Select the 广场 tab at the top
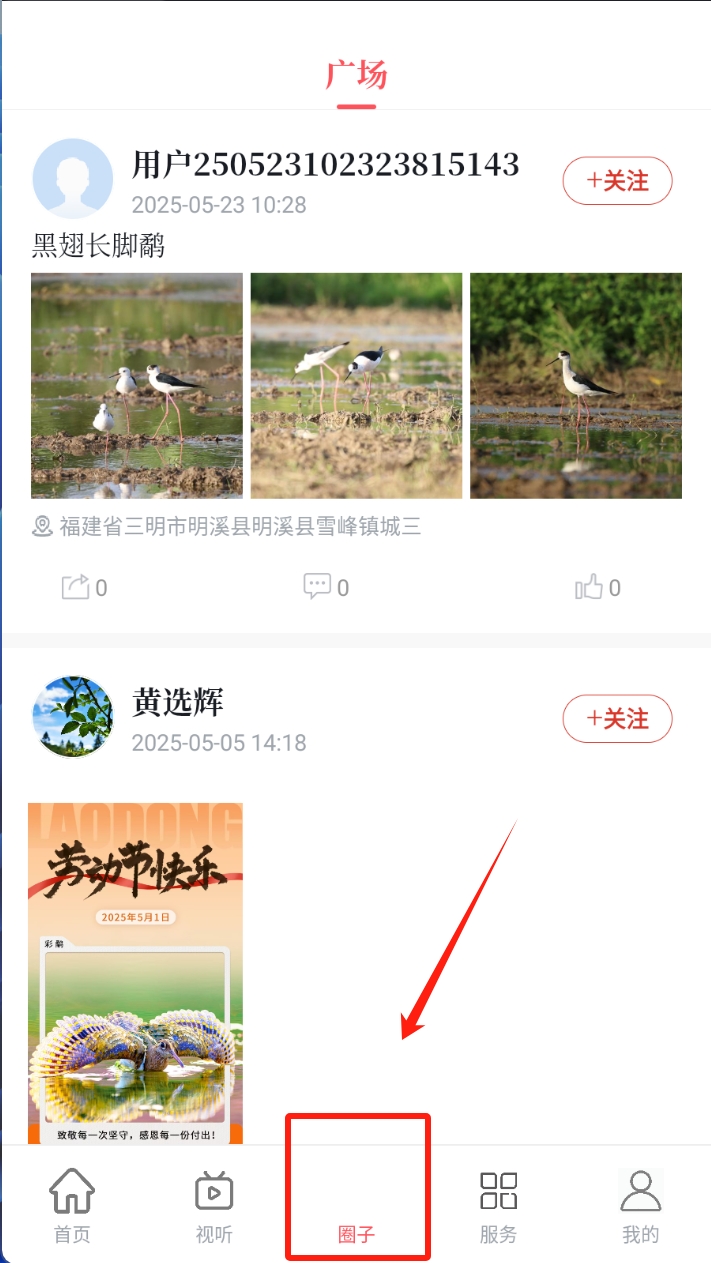 356,76
